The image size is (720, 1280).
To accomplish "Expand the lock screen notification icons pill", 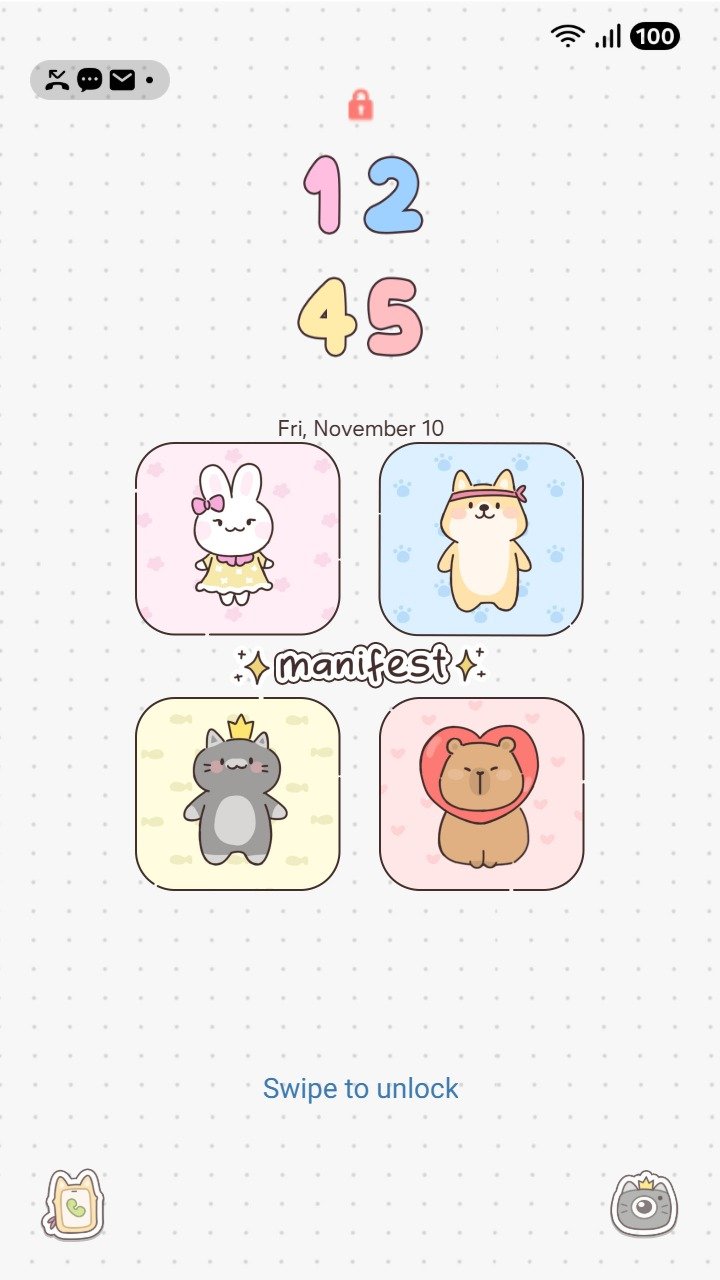I will pyautogui.click(x=100, y=80).
